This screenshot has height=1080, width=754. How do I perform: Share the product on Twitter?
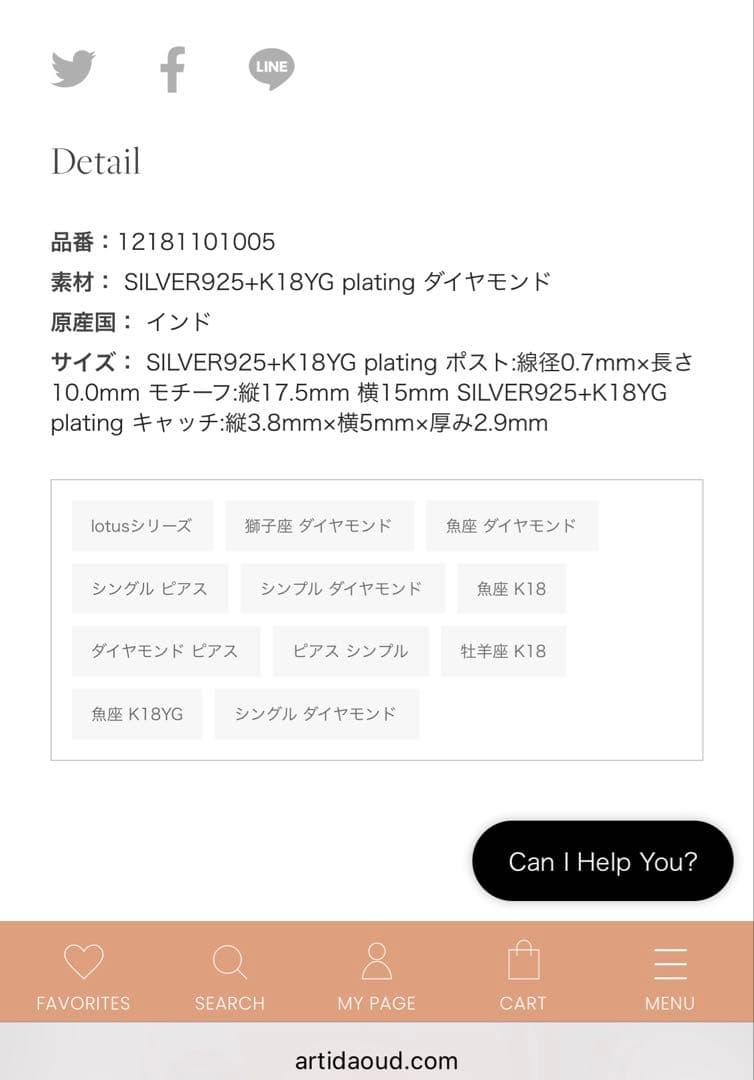(x=72, y=68)
